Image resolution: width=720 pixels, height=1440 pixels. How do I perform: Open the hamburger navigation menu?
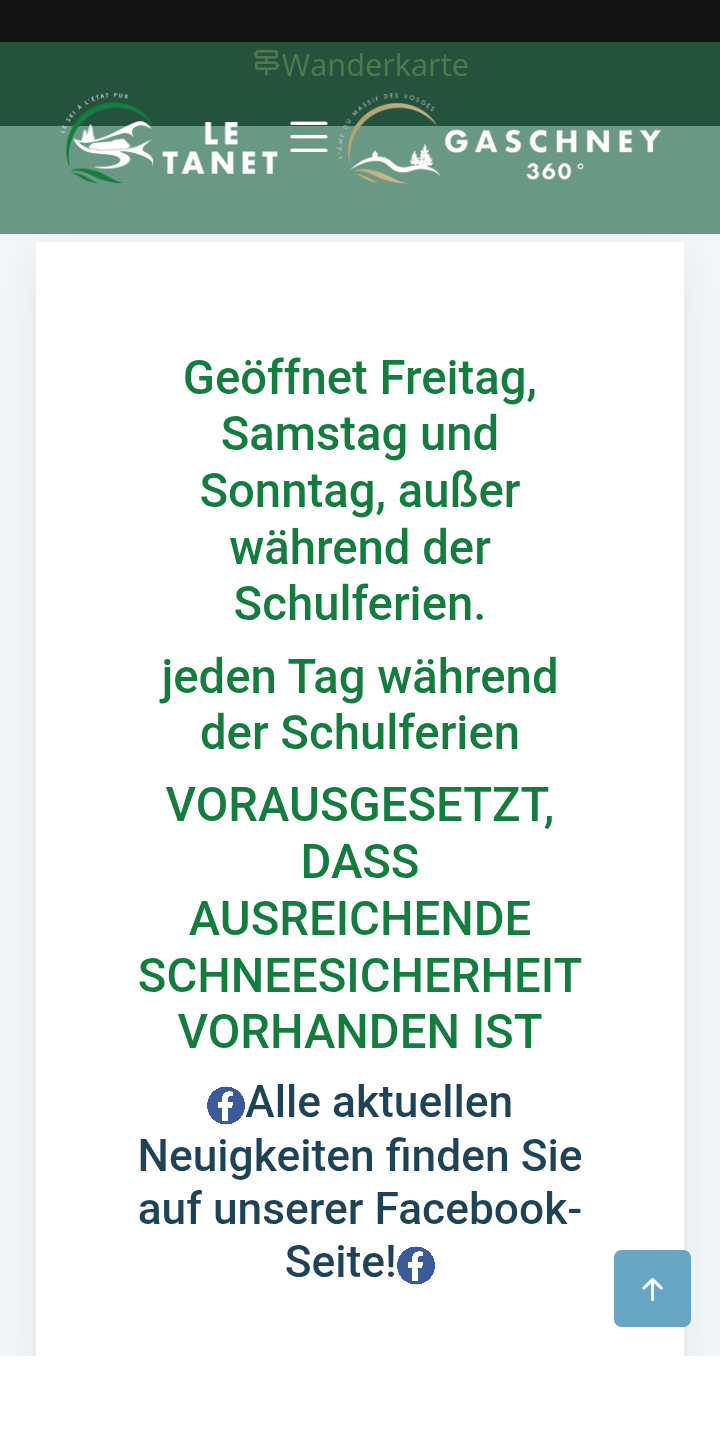tap(309, 137)
